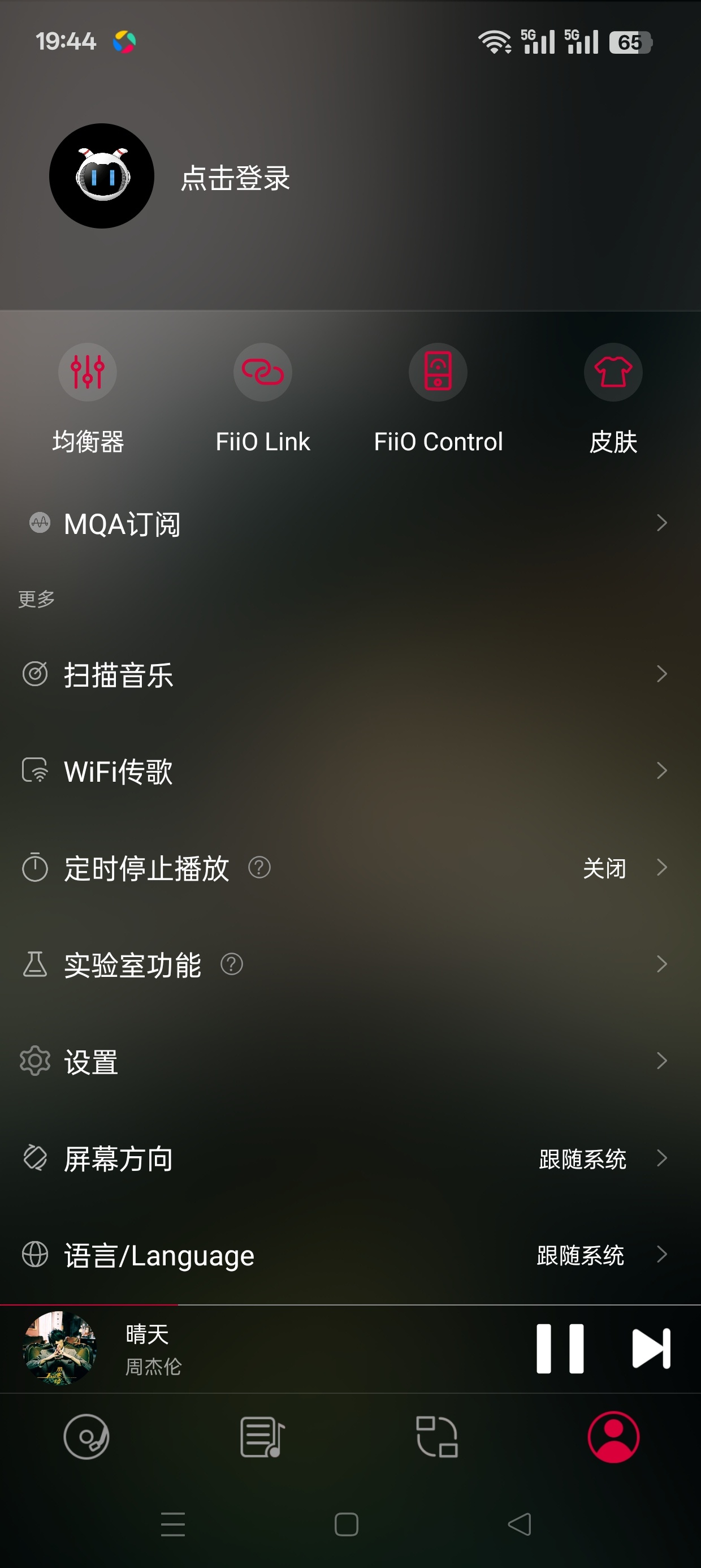
Task: Change 屏幕方向 screen orientation
Action: (350, 1158)
